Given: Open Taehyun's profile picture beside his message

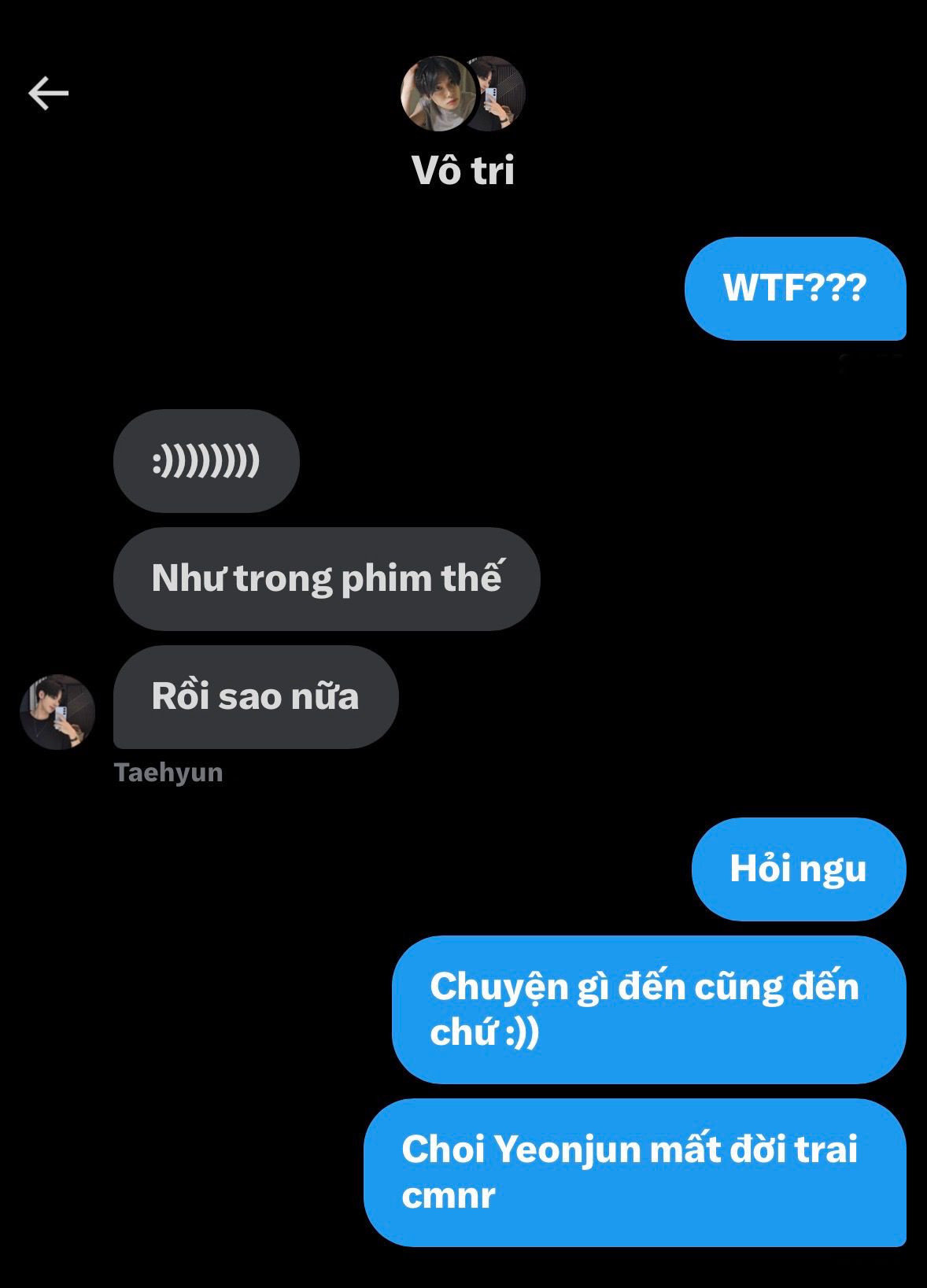Looking at the screenshot, I should click(57, 711).
